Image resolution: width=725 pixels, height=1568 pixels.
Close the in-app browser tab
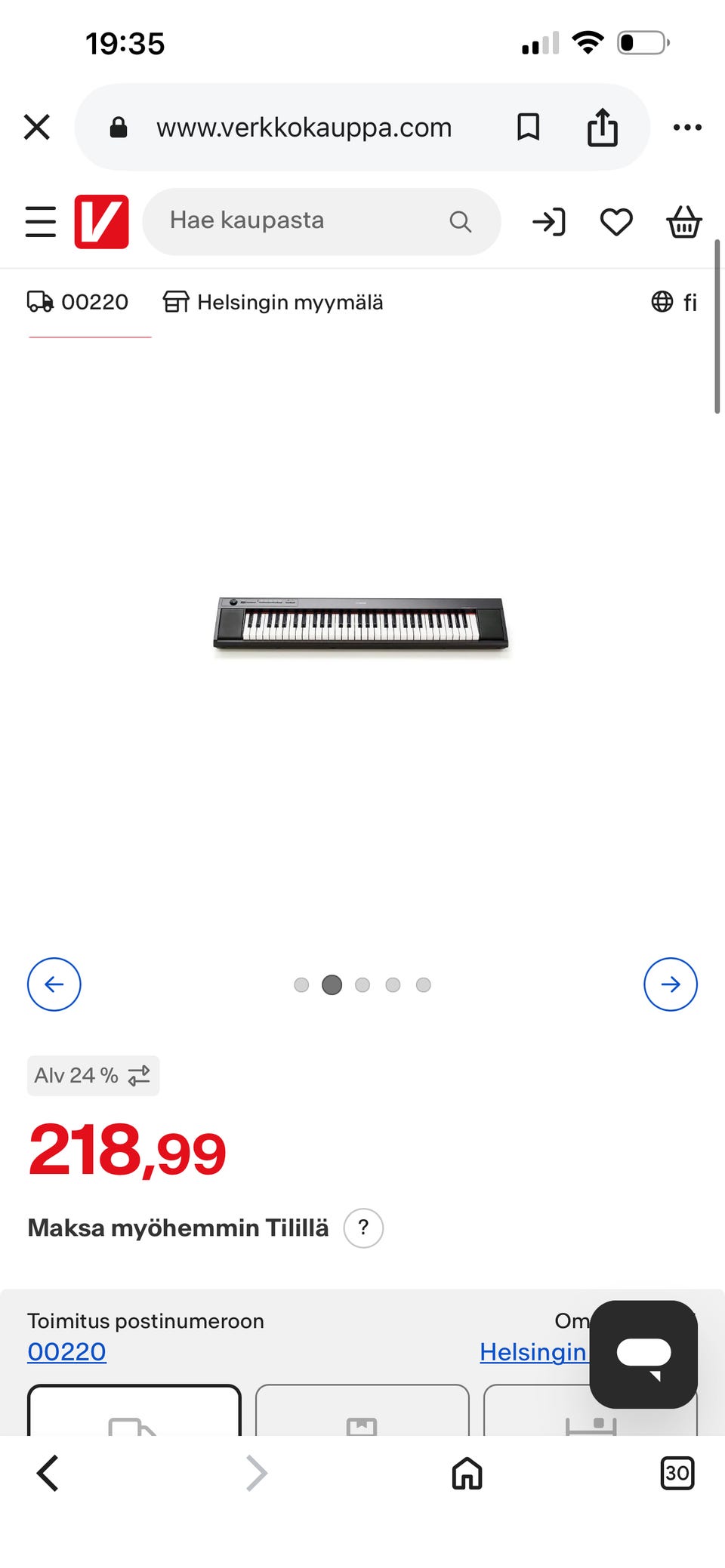click(37, 127)
